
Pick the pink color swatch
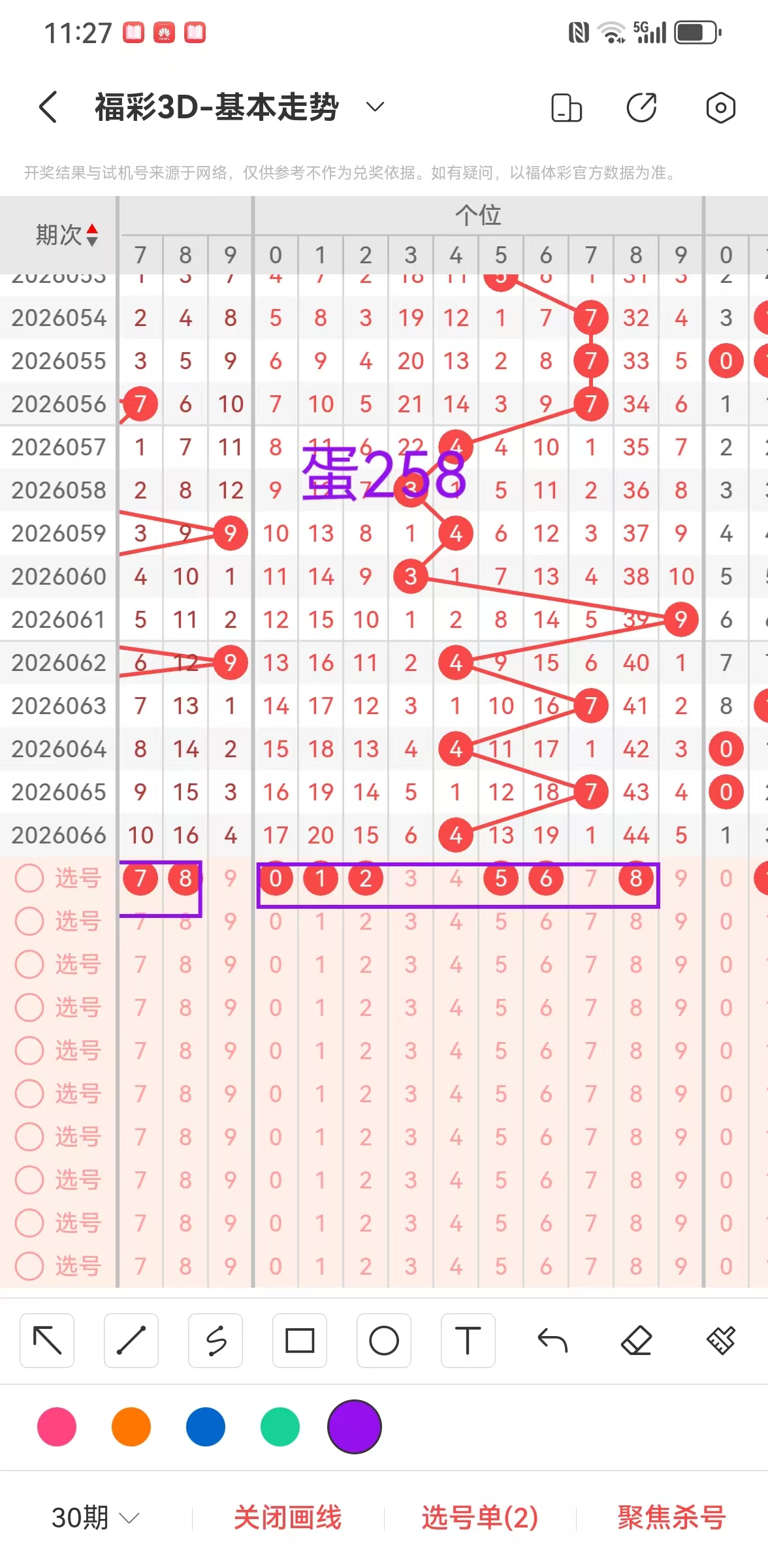coord(57,1427)
